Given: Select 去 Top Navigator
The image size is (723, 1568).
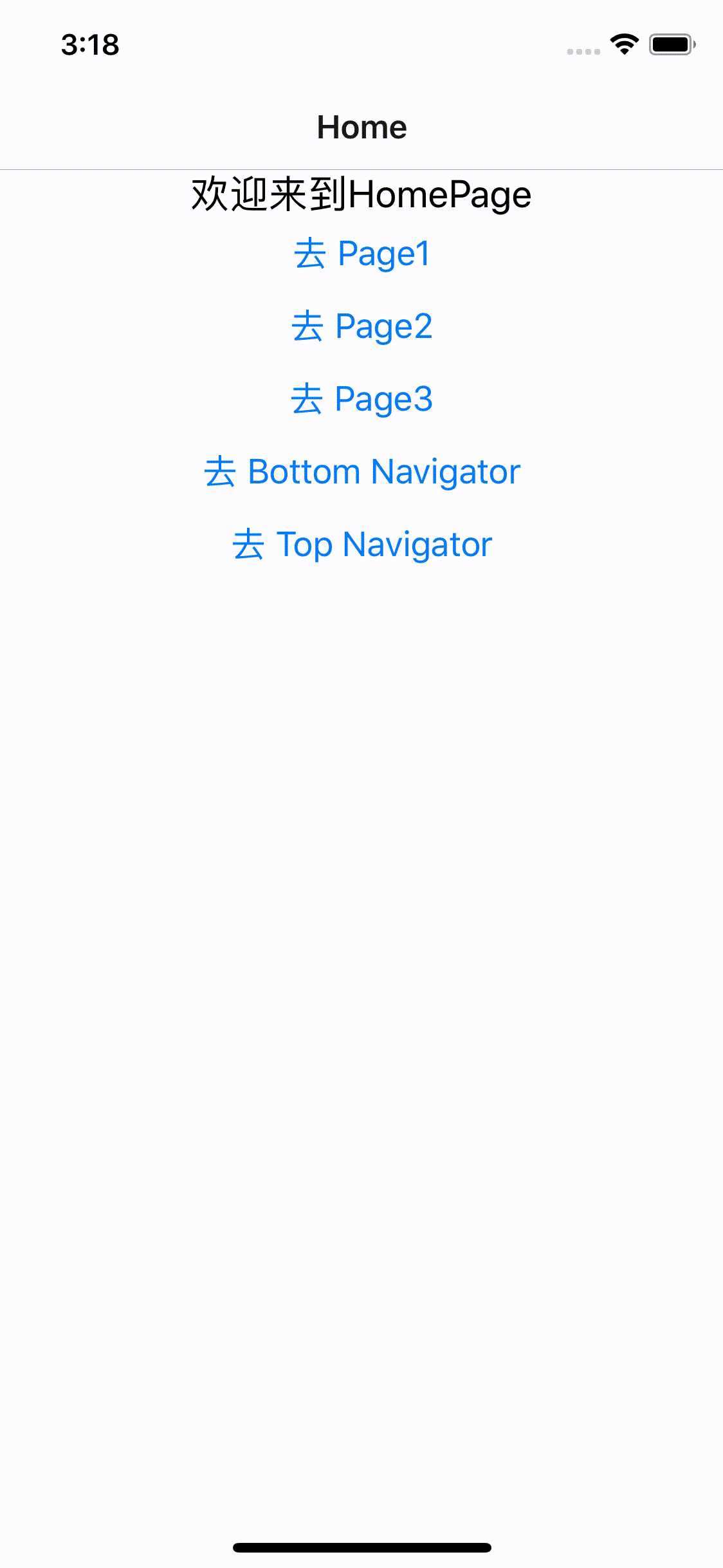Looking at the screenshot, I should [361, 545].
